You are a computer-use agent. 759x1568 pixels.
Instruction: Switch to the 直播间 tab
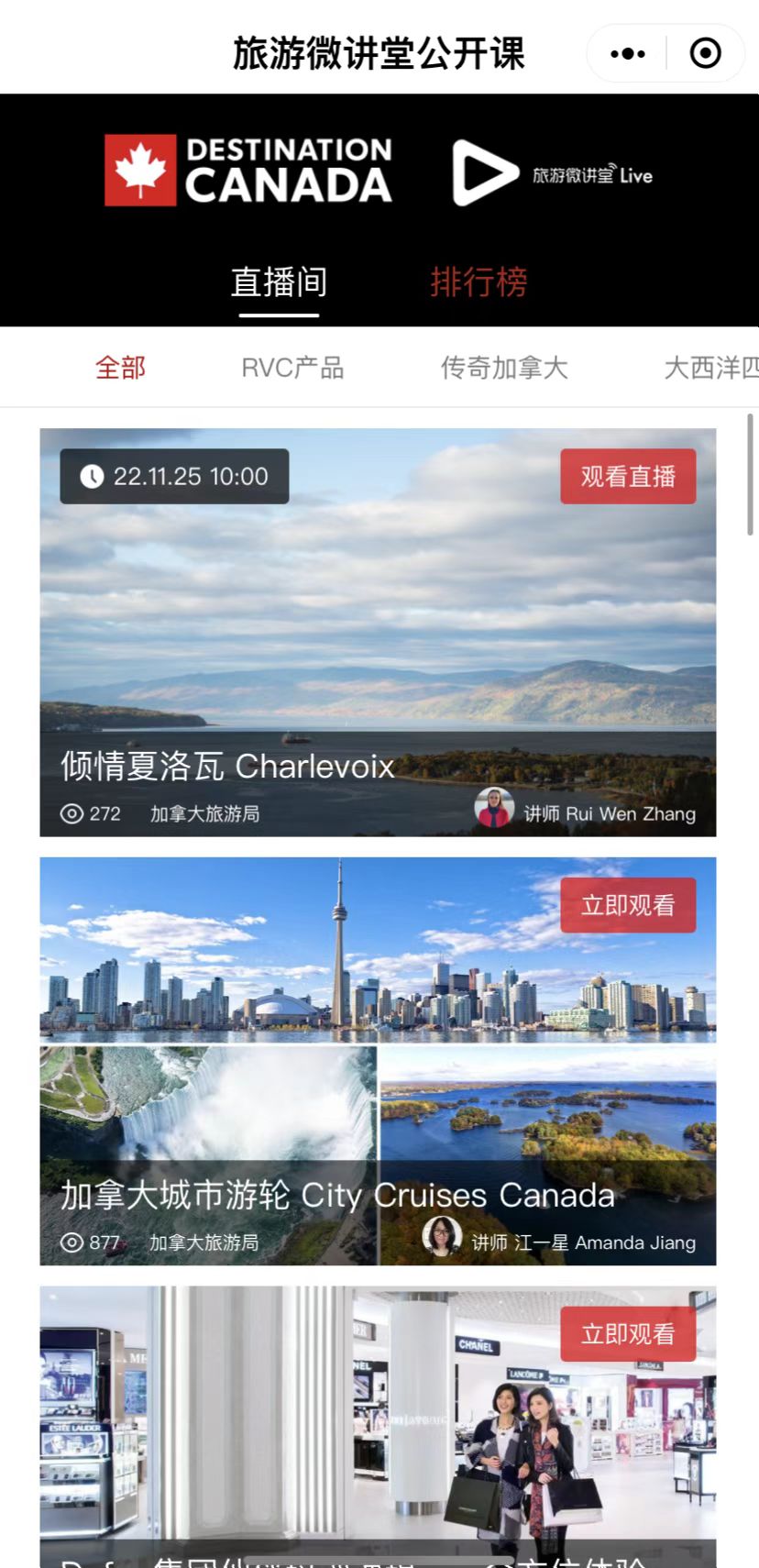(279, 282)
